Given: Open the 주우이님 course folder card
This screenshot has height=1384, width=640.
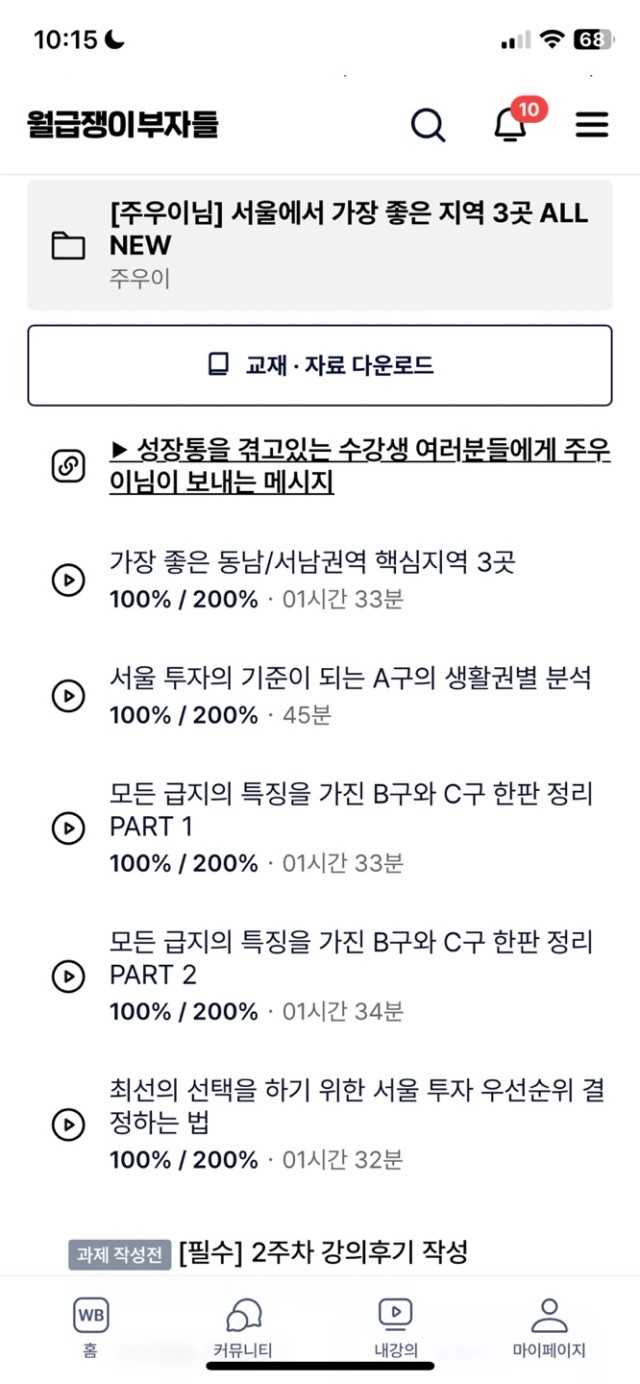Looking at the screenshot, I should [320, 245].
